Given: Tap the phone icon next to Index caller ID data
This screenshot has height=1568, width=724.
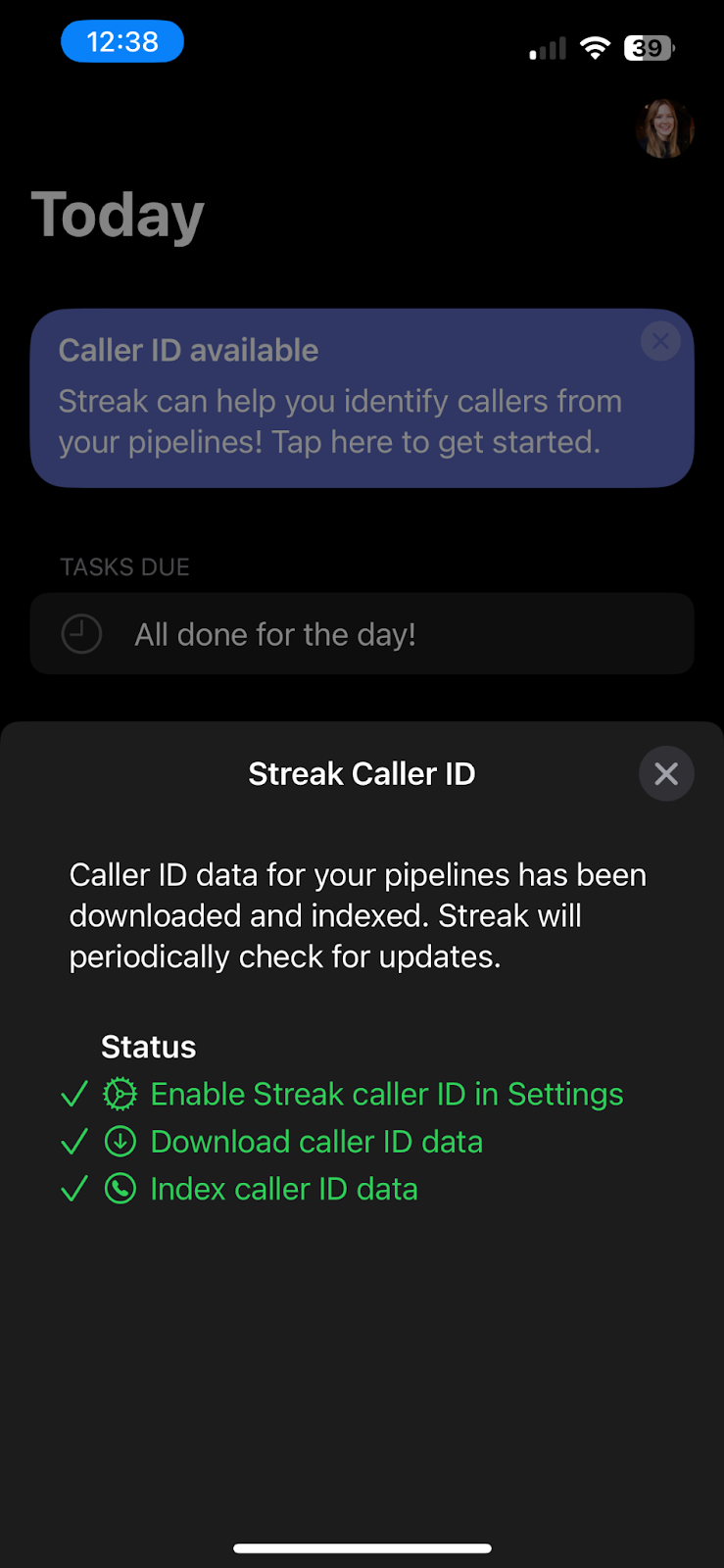Looking at the screenshot, I should pos(120,1188).
